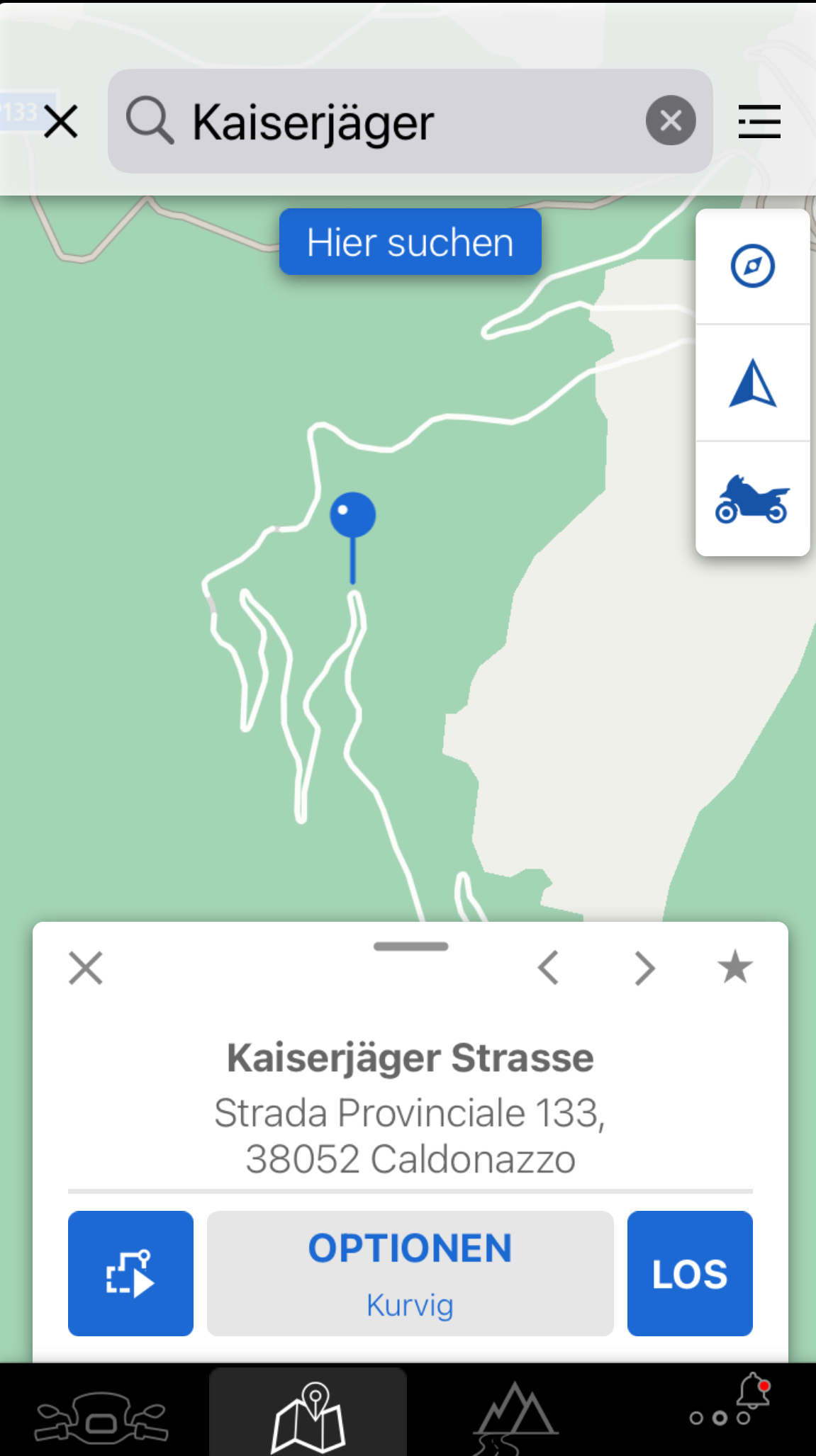Clear the search text
This screenshot has width=816, height=1456.
coord(670,120)
